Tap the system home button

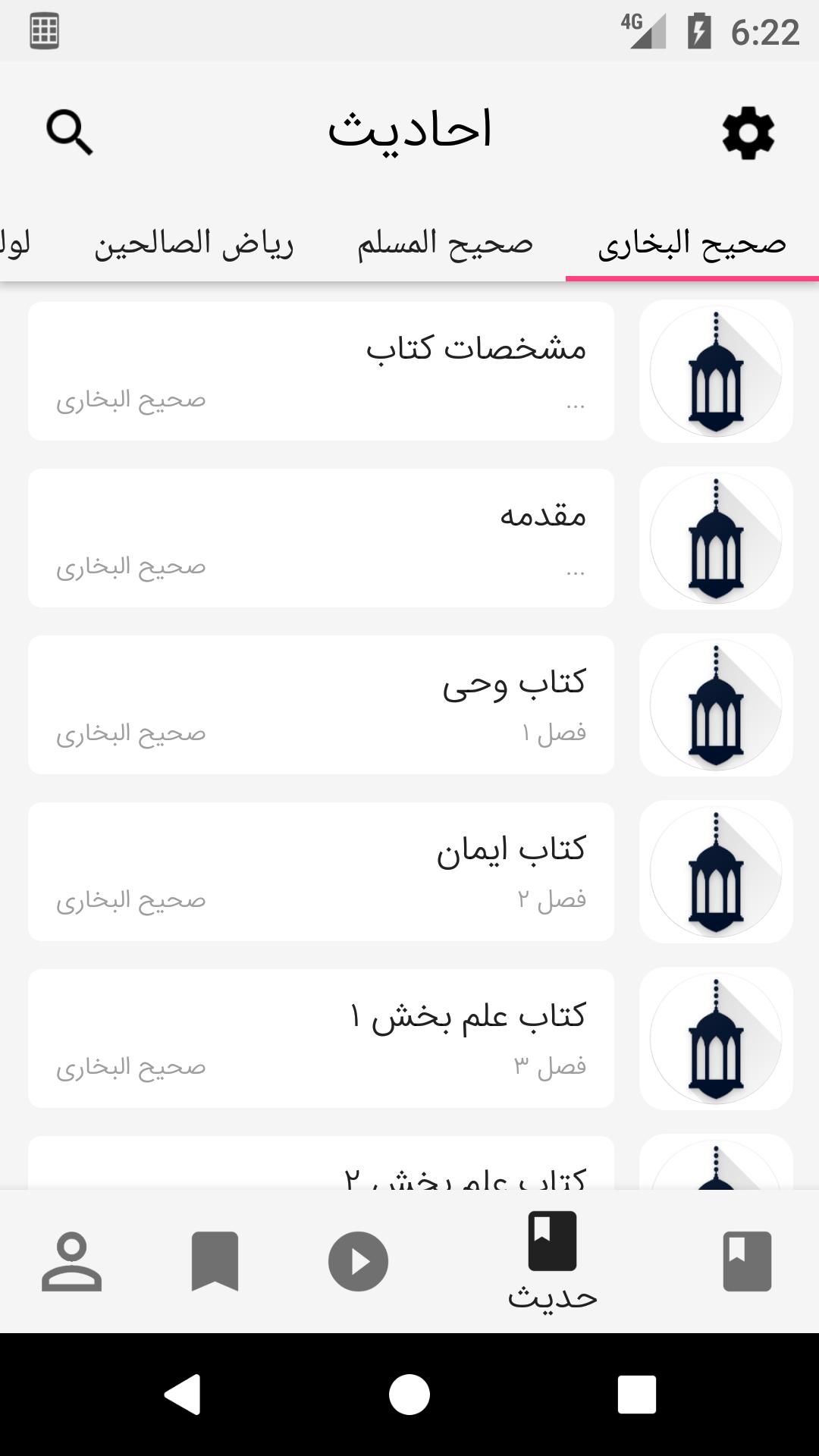(x=409, y=1394)
